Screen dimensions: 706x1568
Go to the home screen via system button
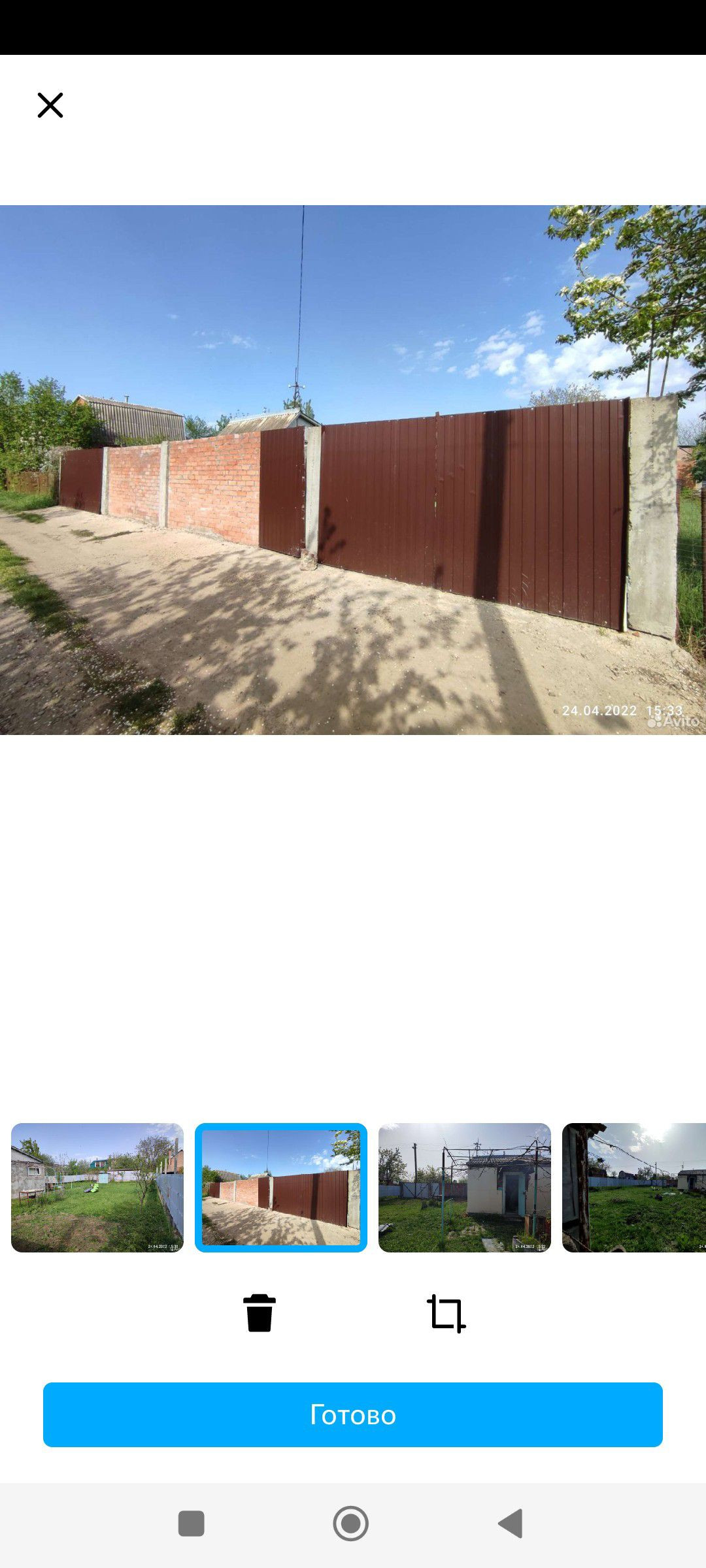(351, 1524)
